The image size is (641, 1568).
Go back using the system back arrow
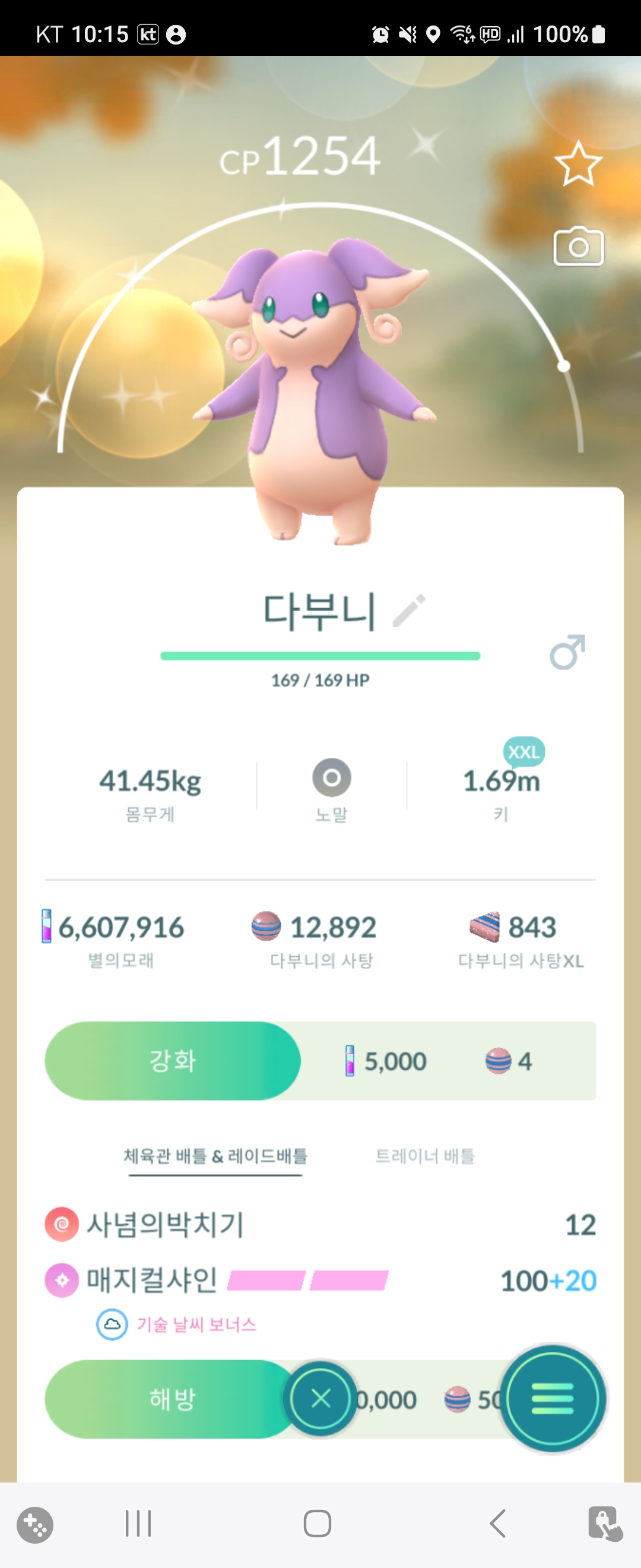(x=497, y=1524)
